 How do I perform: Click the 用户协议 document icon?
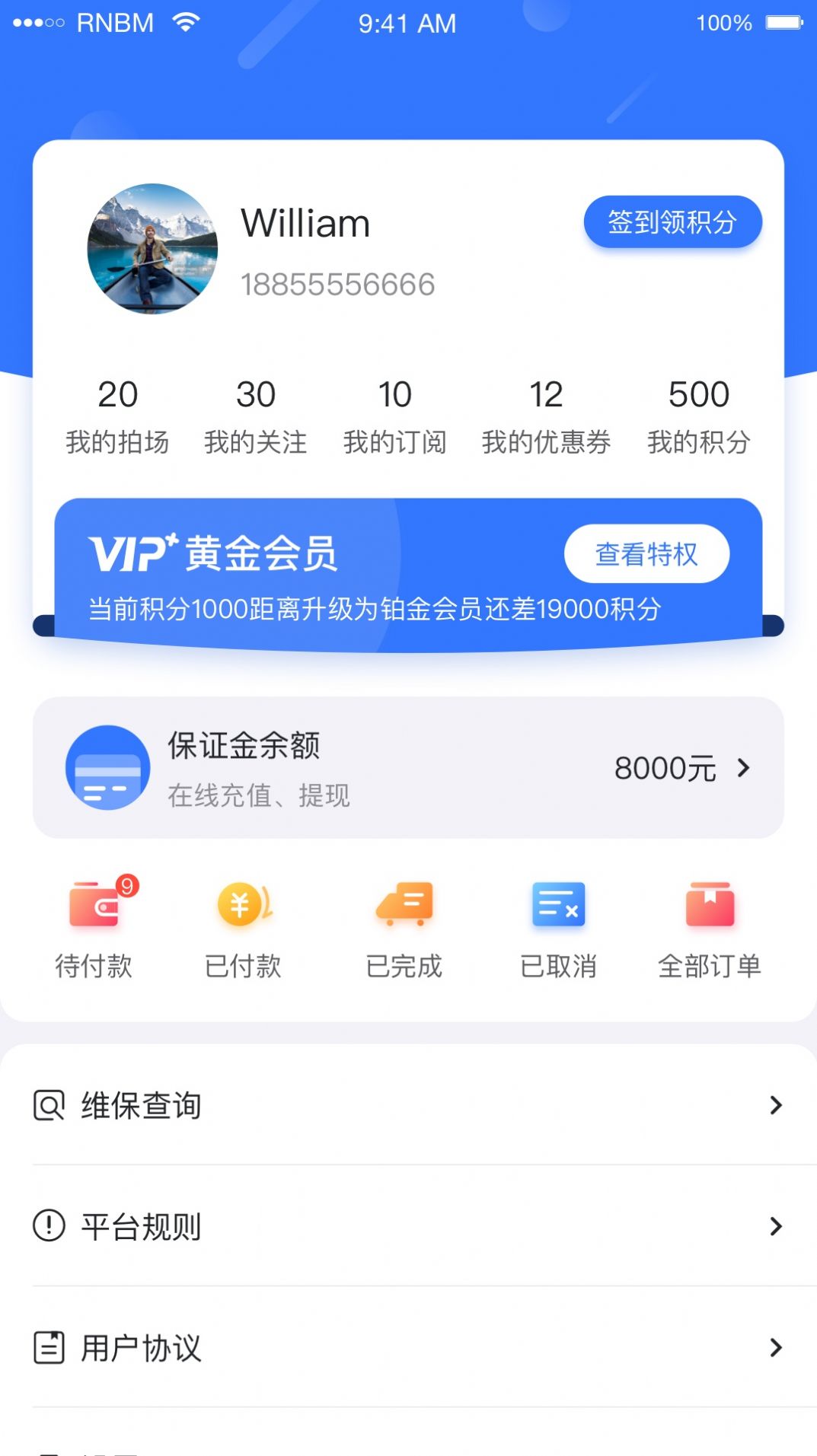click(x=48, y=1348)
